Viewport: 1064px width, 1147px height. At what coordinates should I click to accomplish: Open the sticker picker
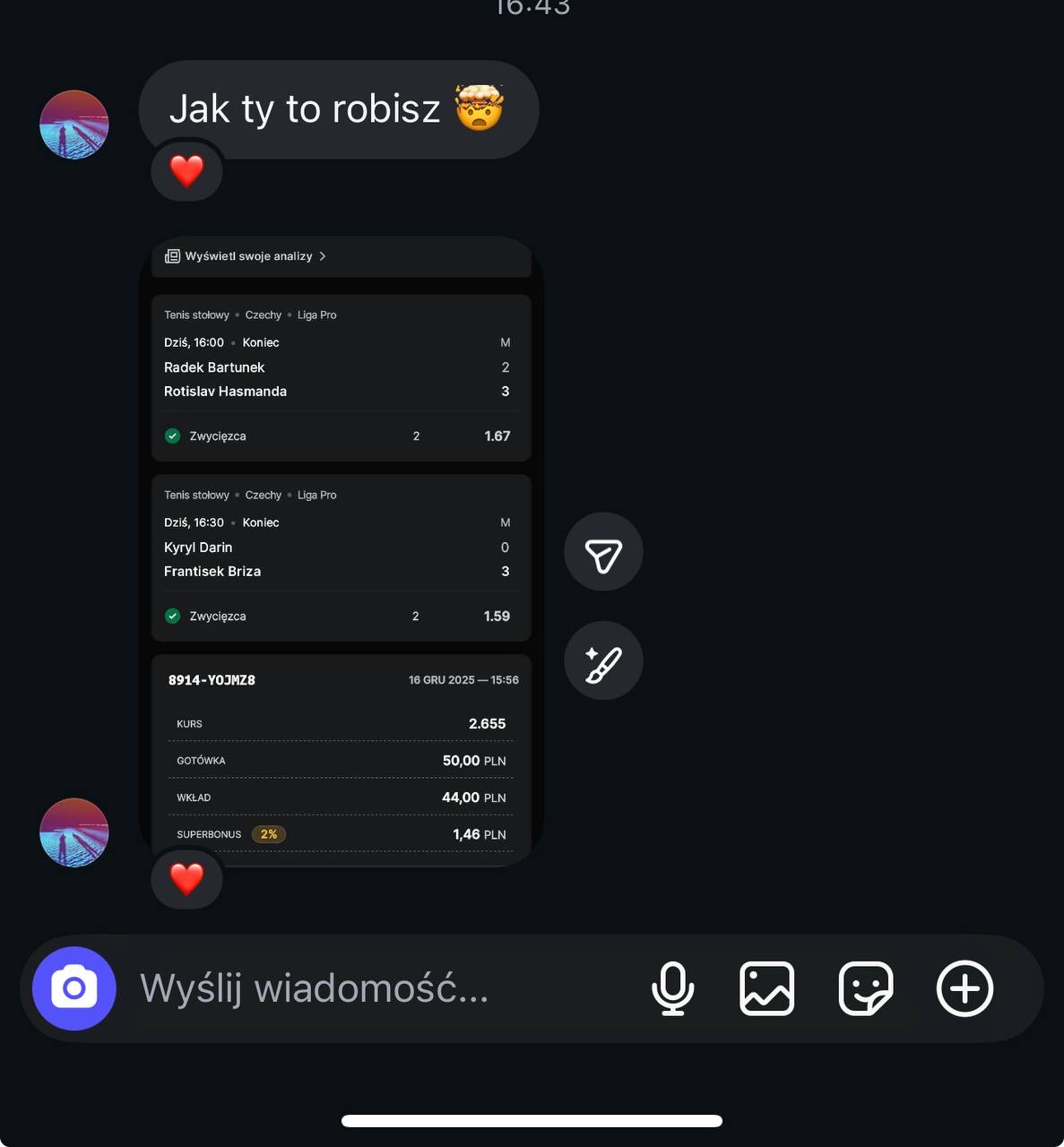coord(866,988)
